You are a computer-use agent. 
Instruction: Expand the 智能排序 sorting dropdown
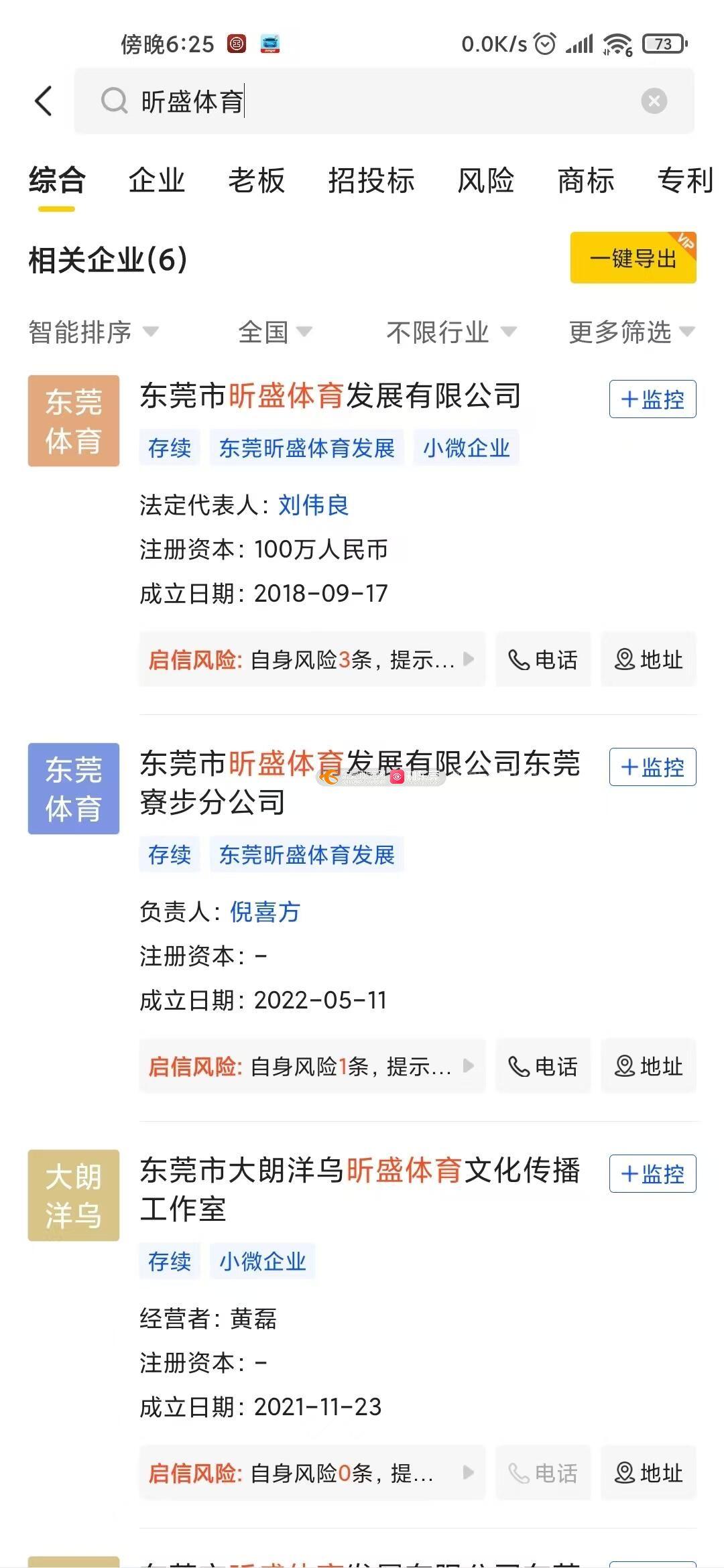click(x=93, y=332)
